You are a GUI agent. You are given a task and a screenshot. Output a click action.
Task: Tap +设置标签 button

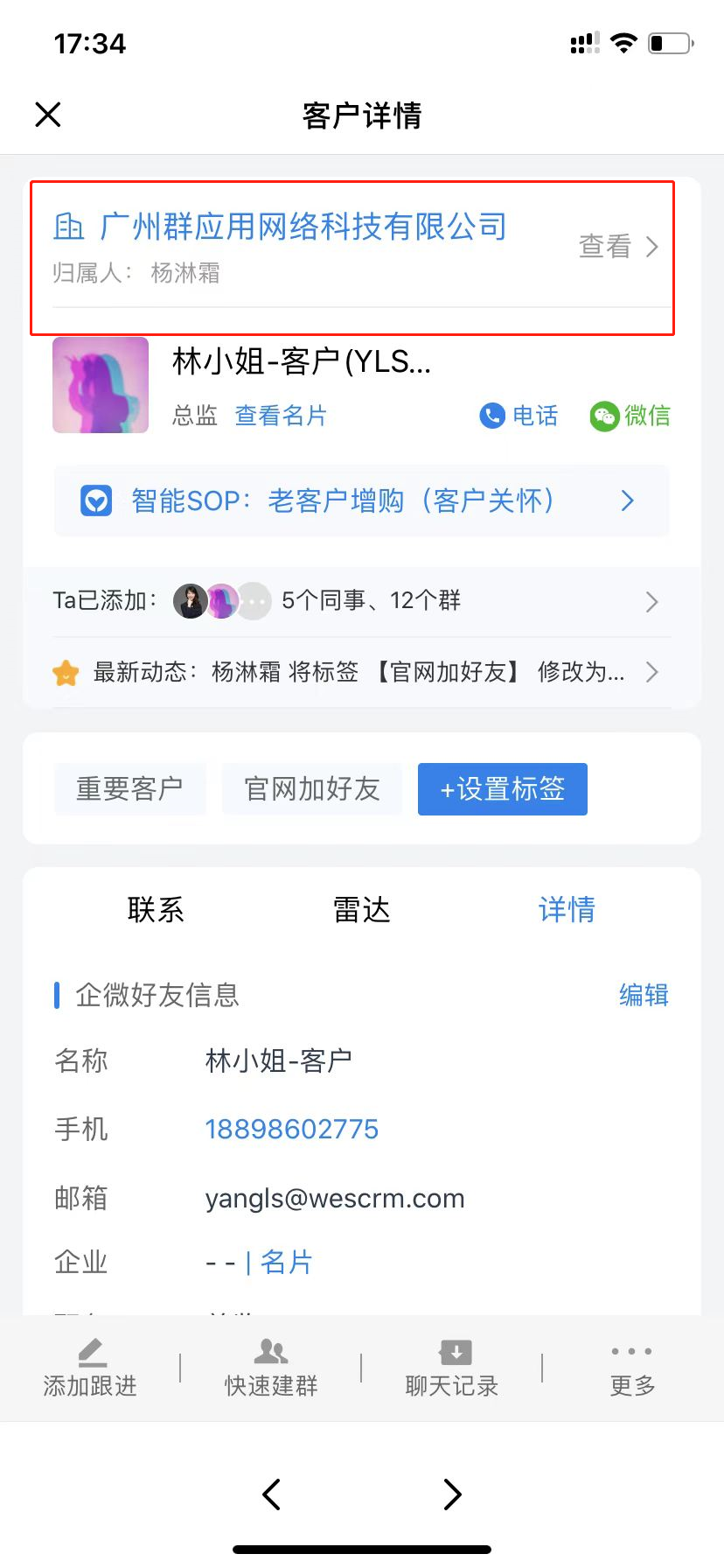502,789
